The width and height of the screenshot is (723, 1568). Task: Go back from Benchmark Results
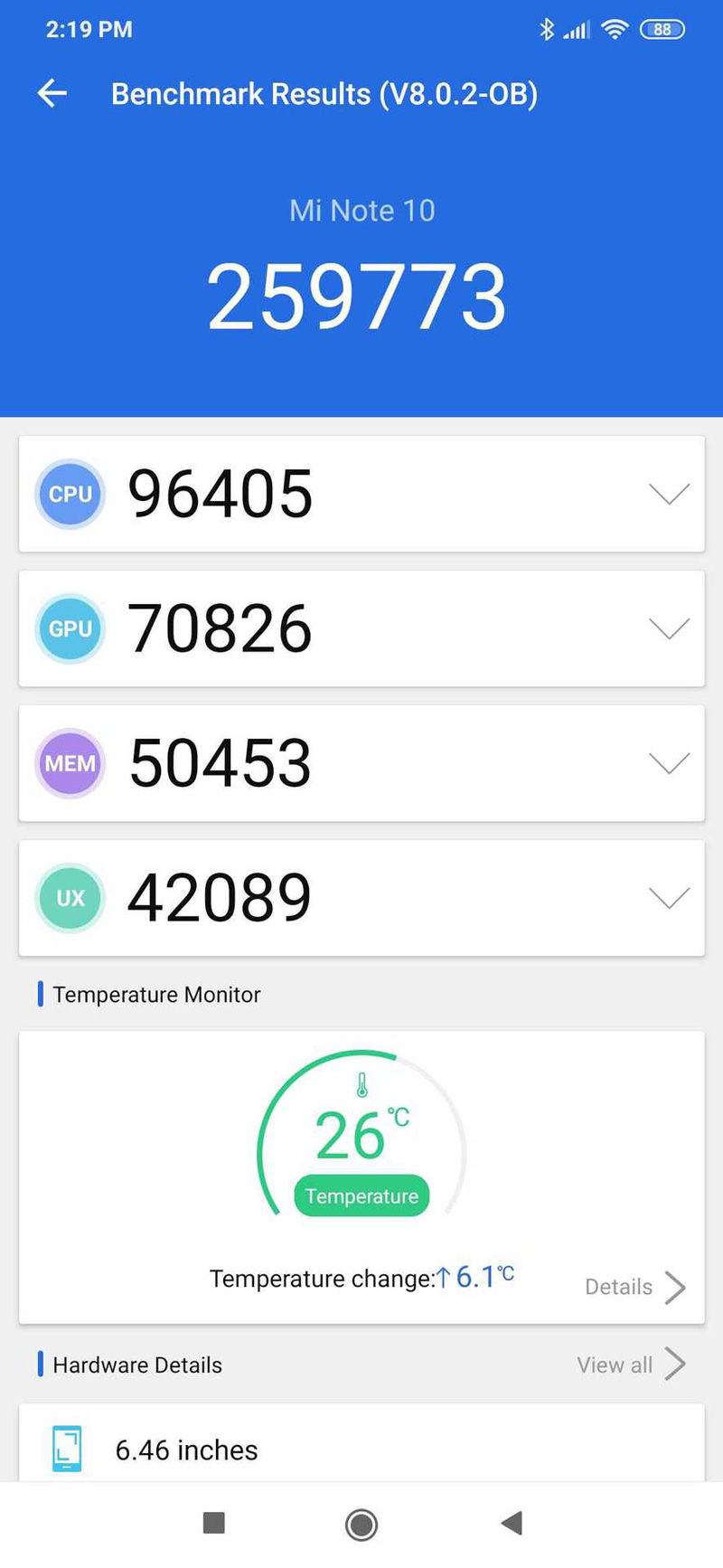tap(52, 93)
